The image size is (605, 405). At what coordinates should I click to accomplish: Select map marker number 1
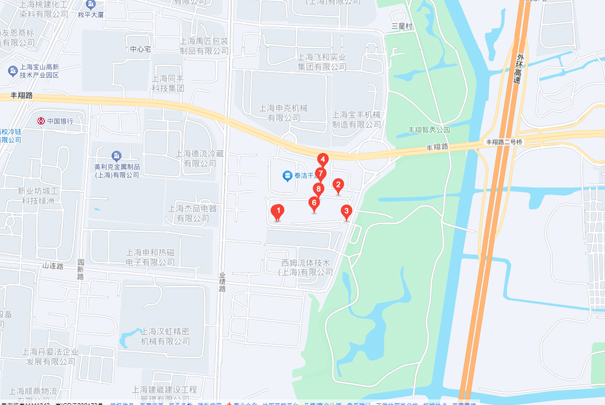click(278, 210)
